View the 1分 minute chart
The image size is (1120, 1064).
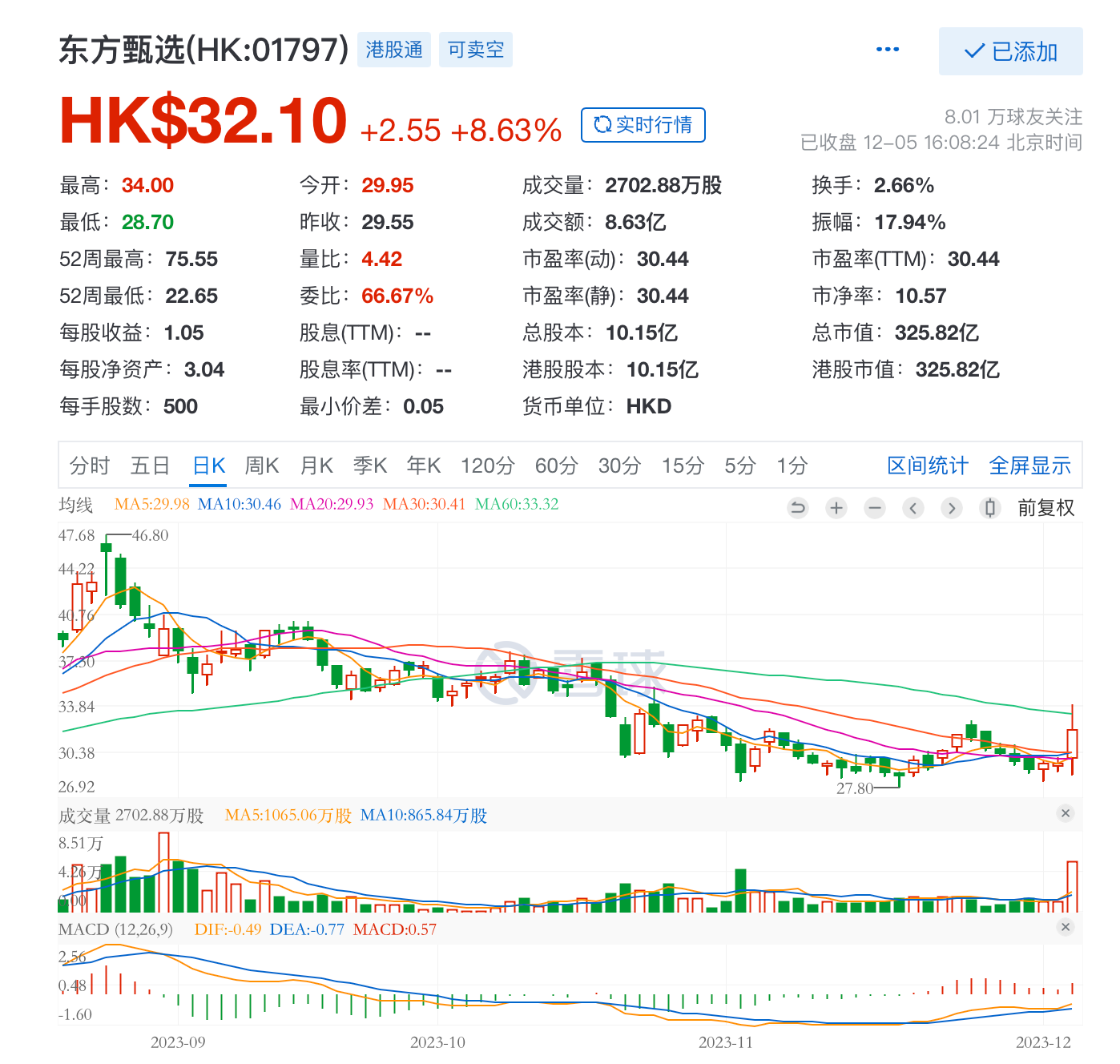(x=792, y=465)
